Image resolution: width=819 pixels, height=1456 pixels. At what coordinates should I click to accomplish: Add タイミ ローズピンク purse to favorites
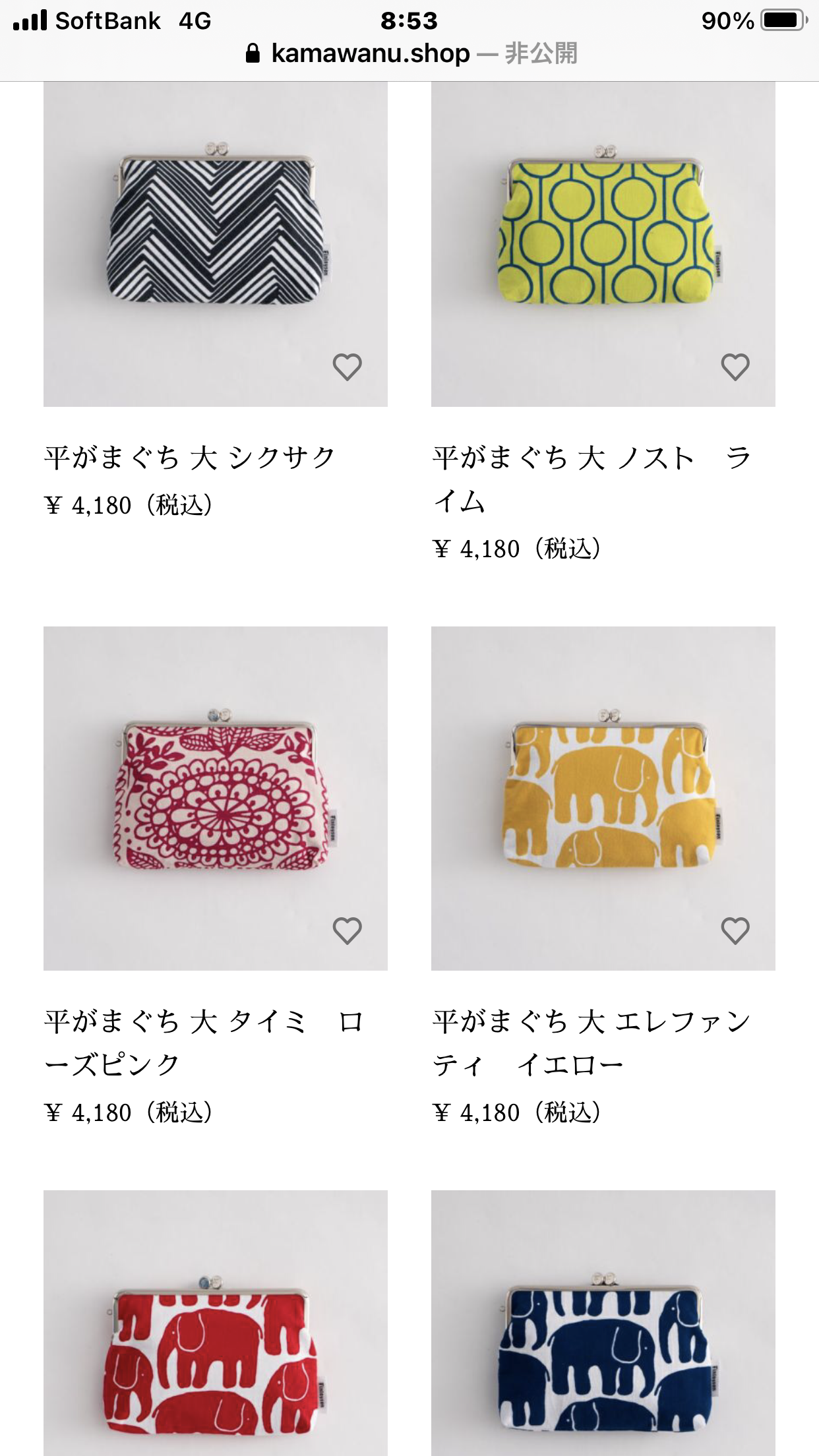[x=347, y=930]
